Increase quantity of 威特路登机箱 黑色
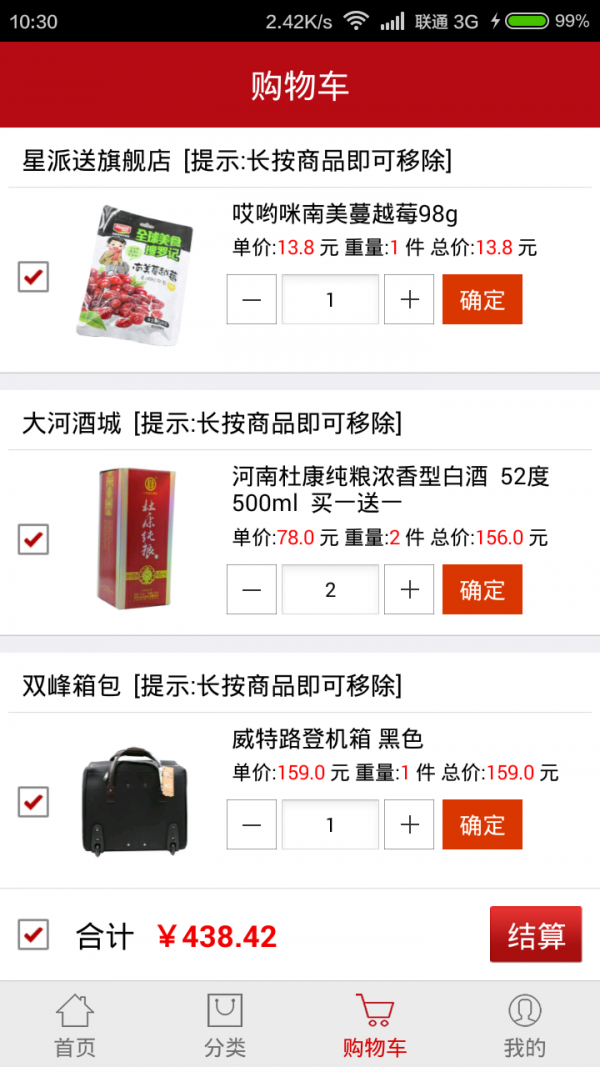 tap(409, 824)
